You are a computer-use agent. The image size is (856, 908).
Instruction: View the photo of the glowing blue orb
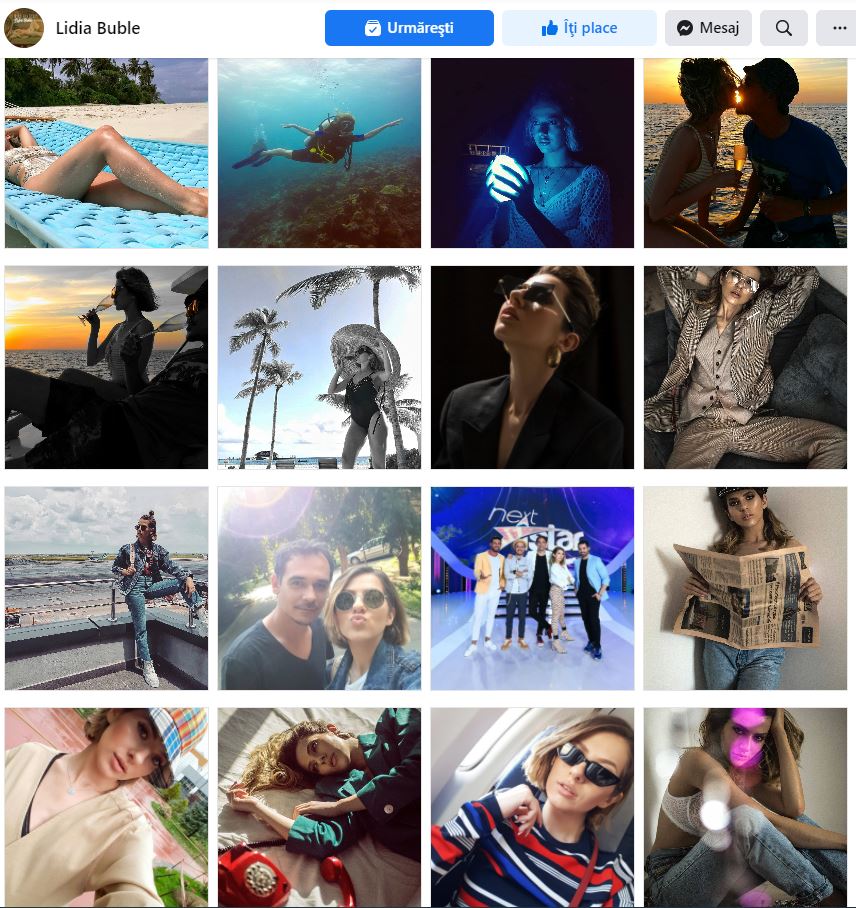click(532, 152)
